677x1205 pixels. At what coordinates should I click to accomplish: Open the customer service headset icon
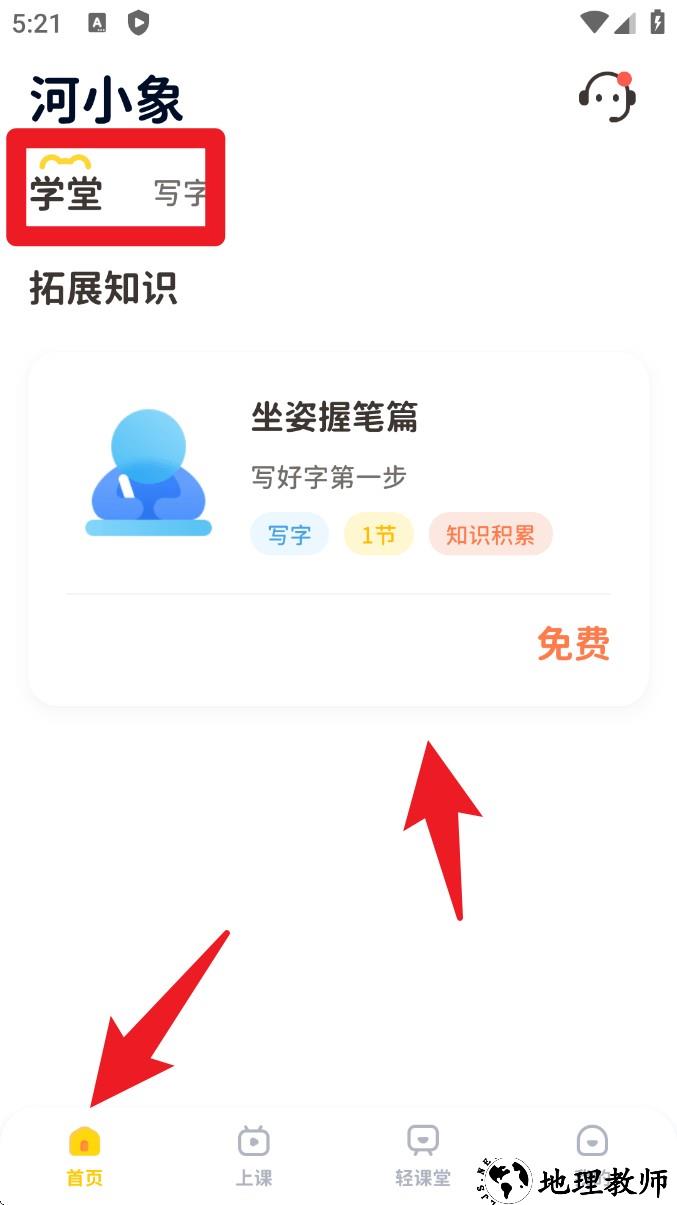(606, 97)
